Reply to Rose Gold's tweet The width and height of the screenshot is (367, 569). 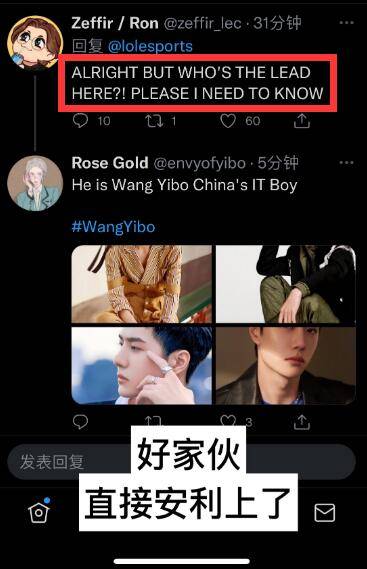tap(80, 421)
